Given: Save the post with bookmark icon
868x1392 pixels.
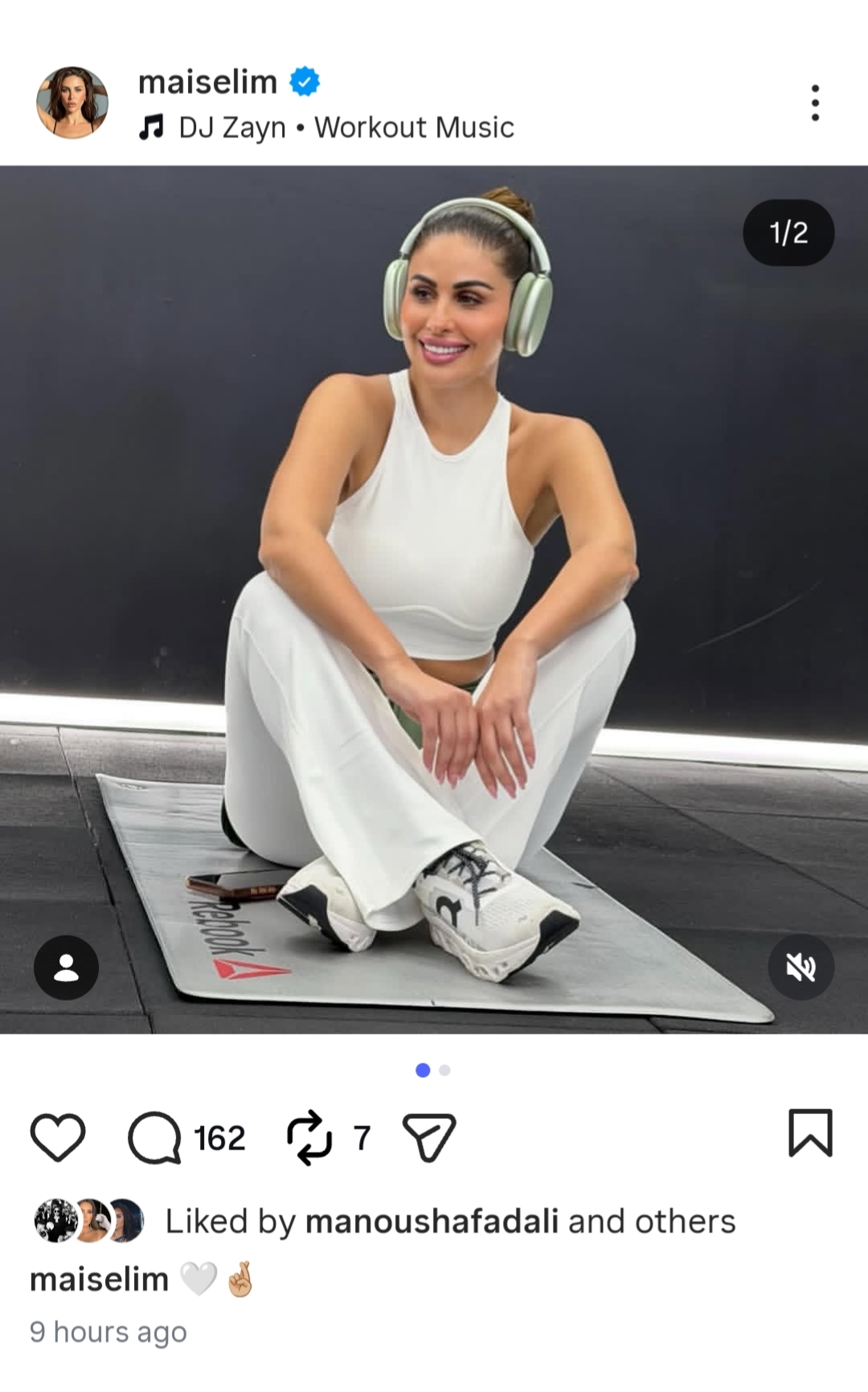Looking at the screenshot, I should (810, 1133).
